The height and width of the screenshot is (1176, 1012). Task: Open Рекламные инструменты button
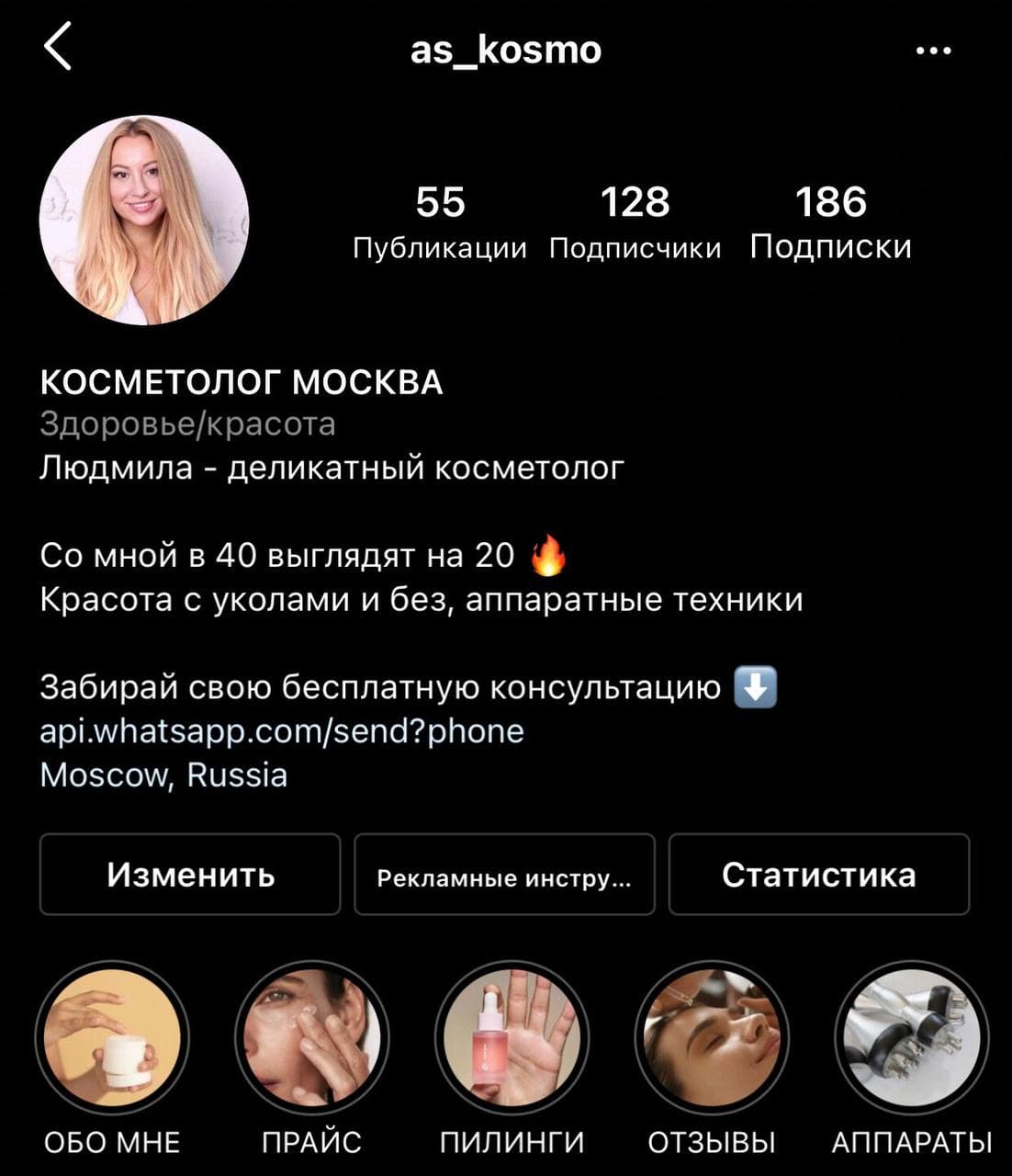pyautogui.click(x=504, y=875)
